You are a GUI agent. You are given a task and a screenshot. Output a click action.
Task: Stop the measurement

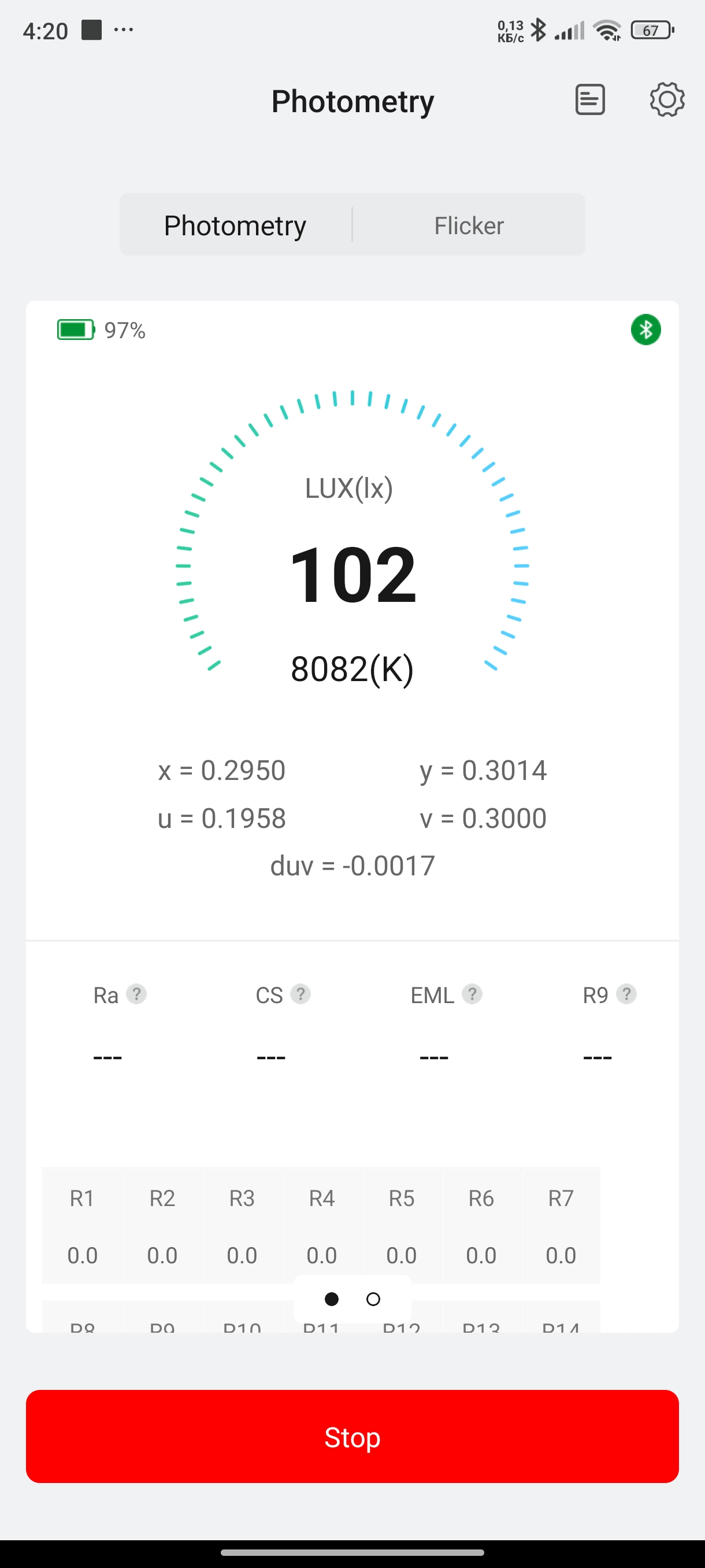(352, 1436)
